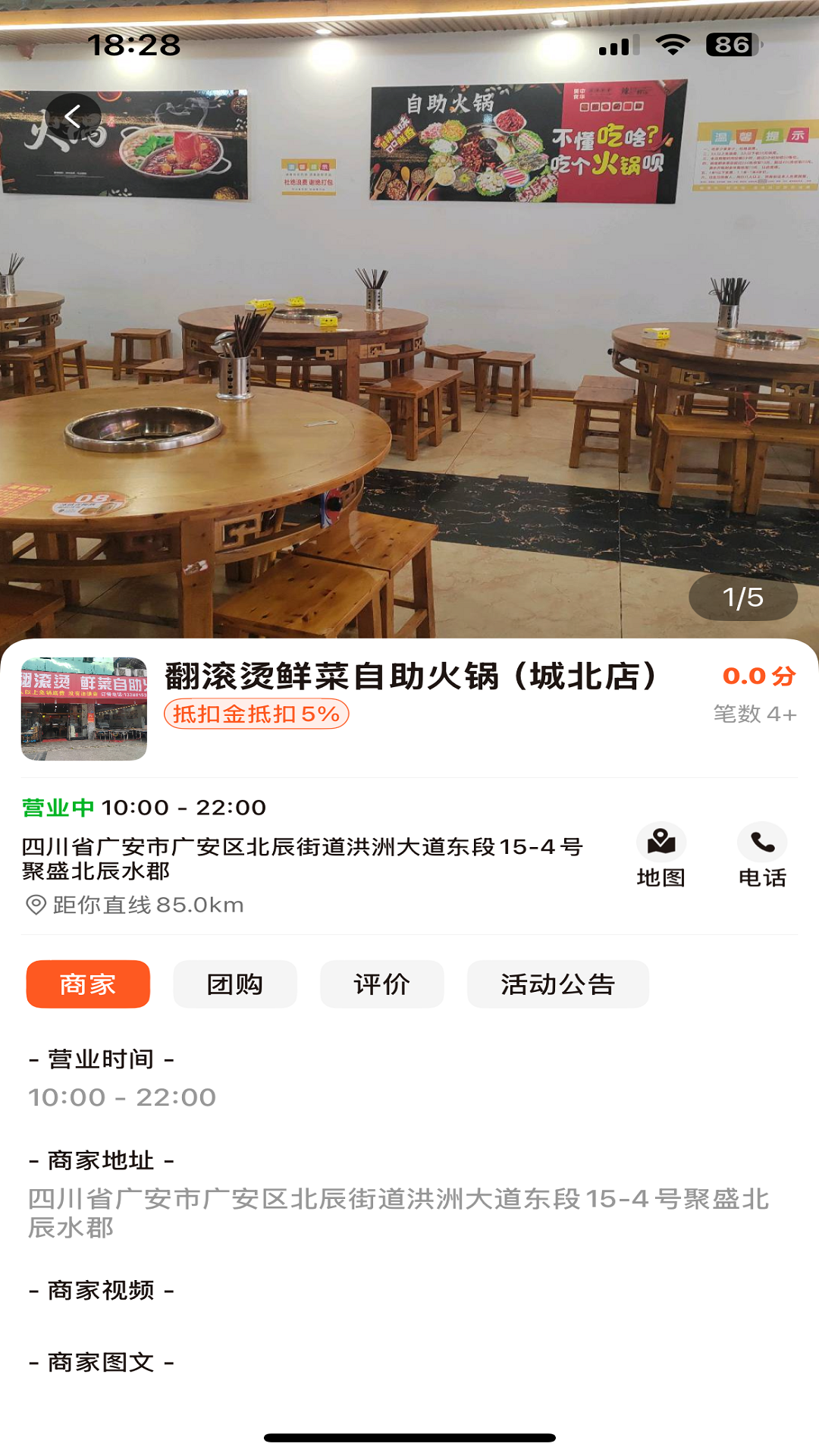Tap the 抵扣金抵扣5% discount badge
This screenshot has height=1456, width=819.
254,713
